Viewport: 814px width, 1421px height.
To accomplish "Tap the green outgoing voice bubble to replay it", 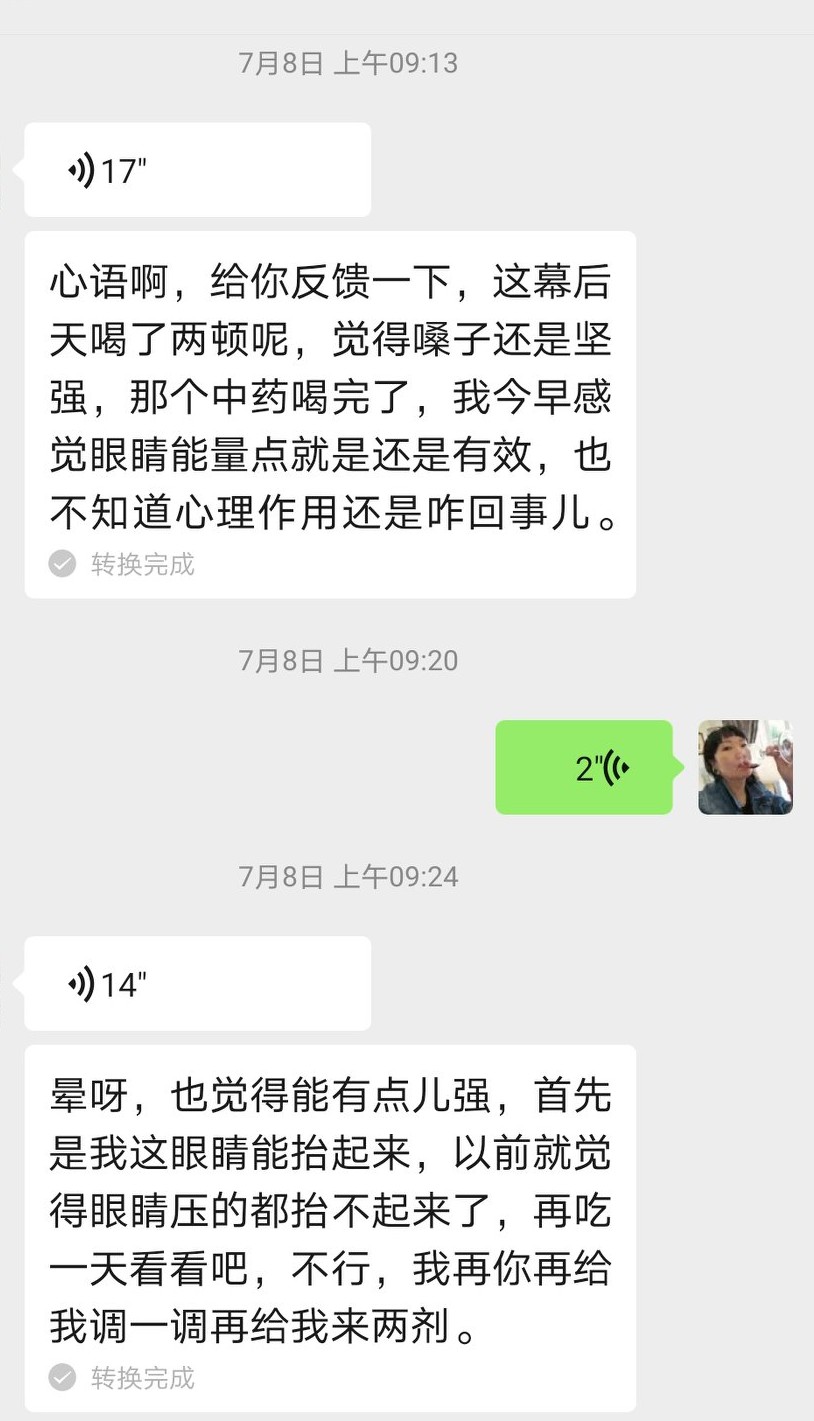I will tap(585, 767).
